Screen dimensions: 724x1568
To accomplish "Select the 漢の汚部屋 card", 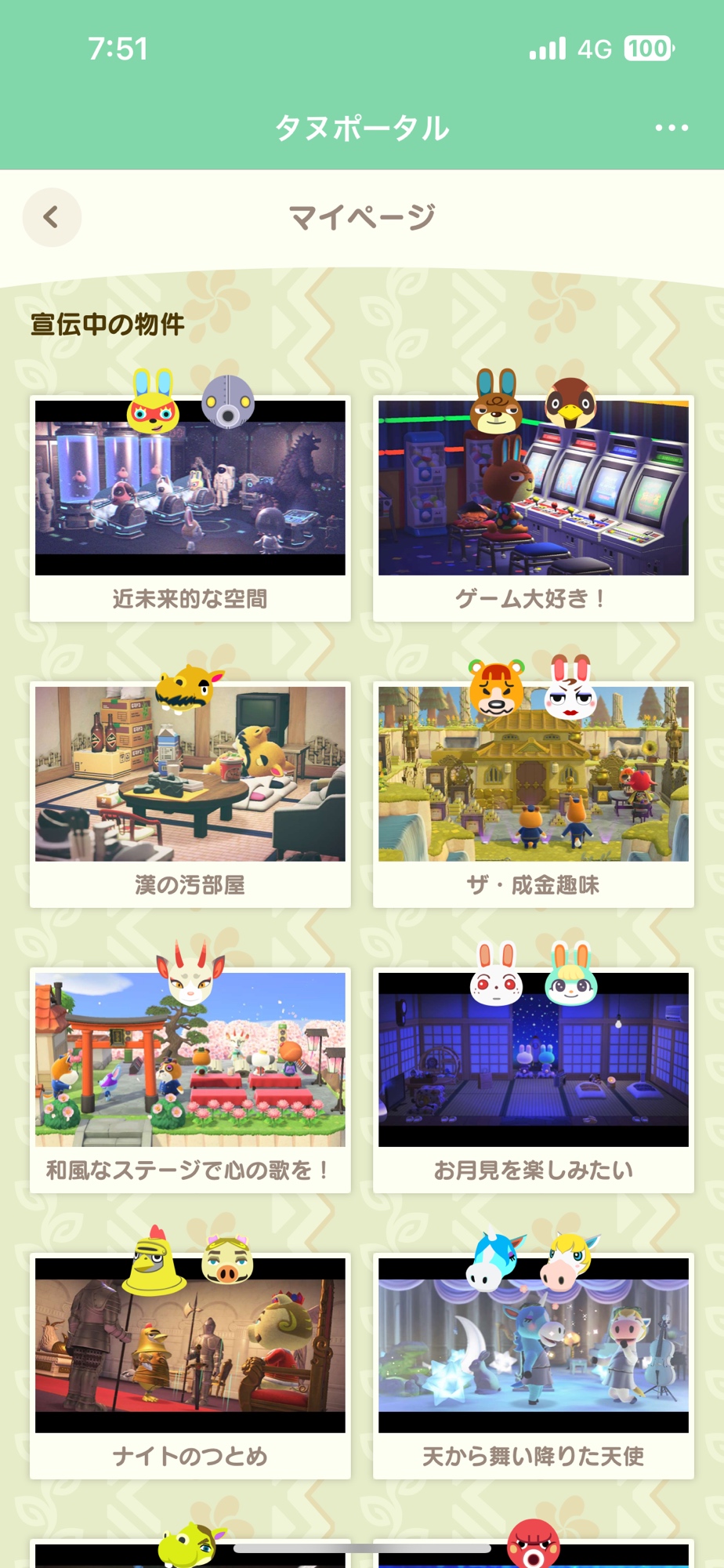I will click(x=190, y=793).
